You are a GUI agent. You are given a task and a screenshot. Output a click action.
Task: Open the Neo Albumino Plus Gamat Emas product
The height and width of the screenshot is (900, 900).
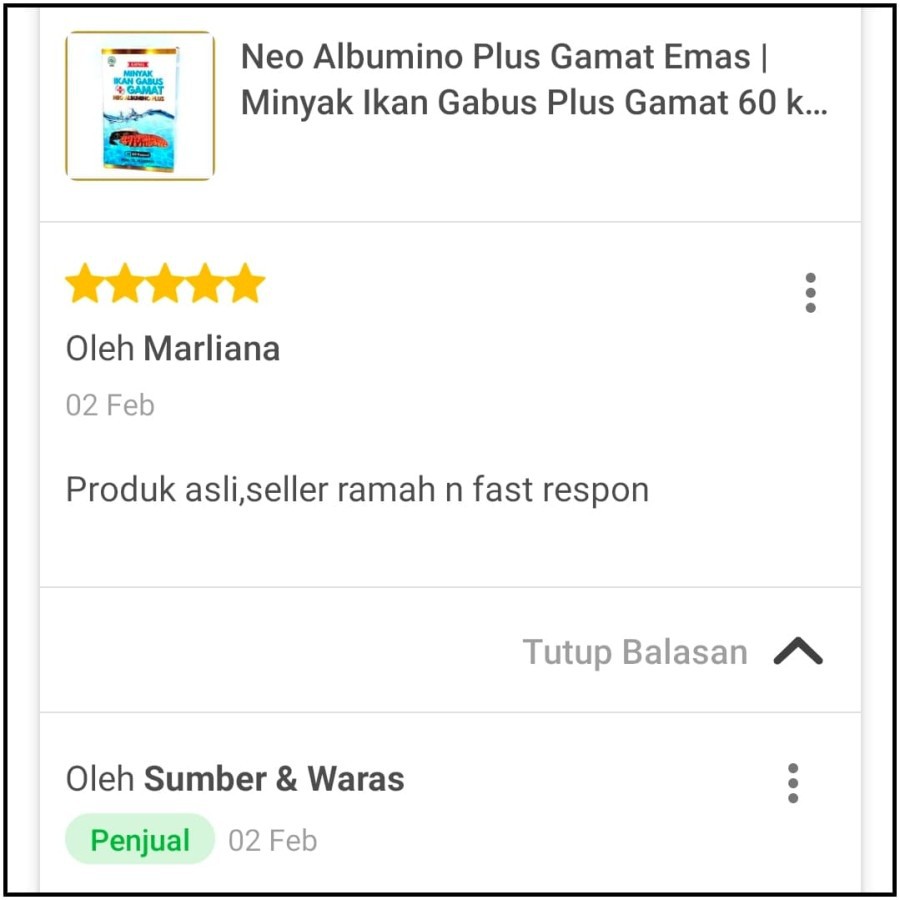click(533, 80)
